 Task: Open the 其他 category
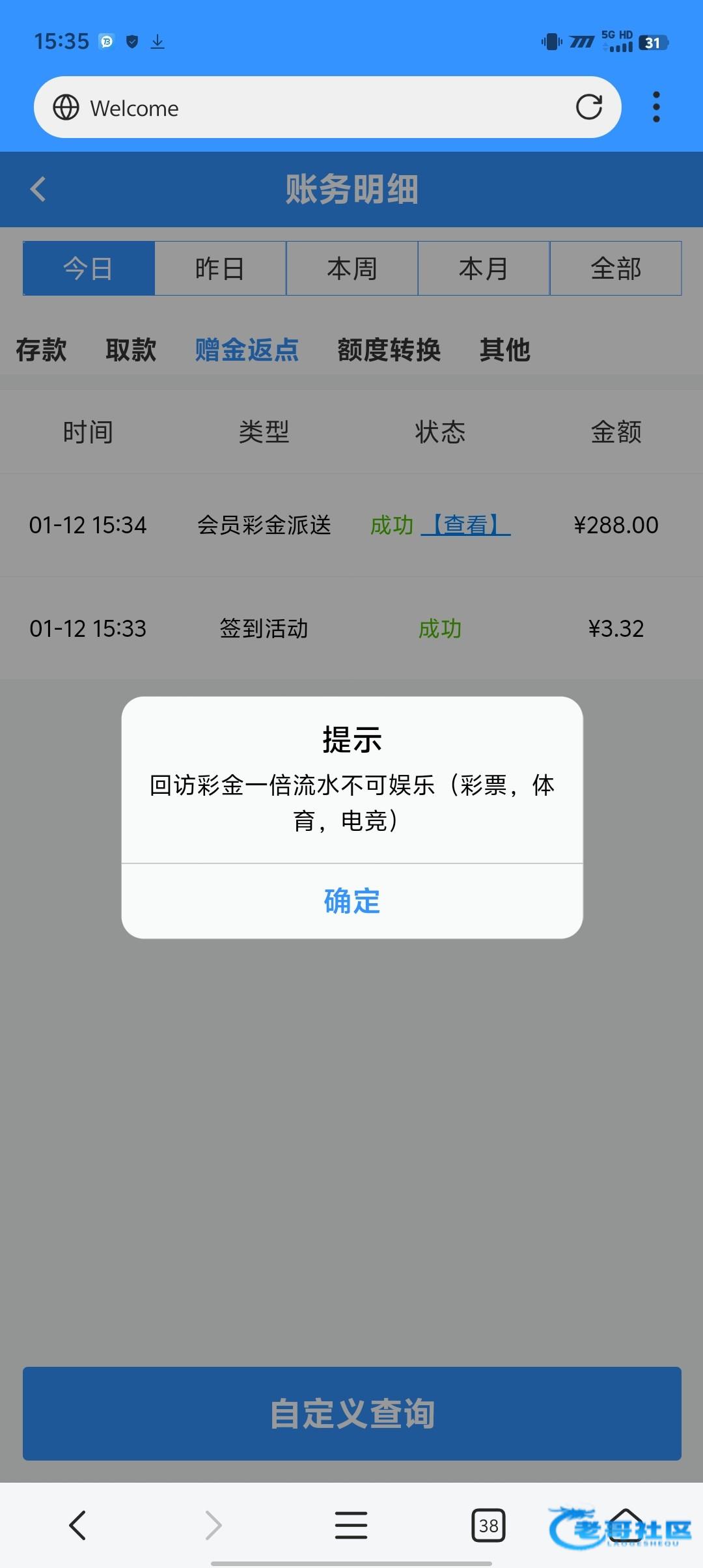[x=504, y=350]
